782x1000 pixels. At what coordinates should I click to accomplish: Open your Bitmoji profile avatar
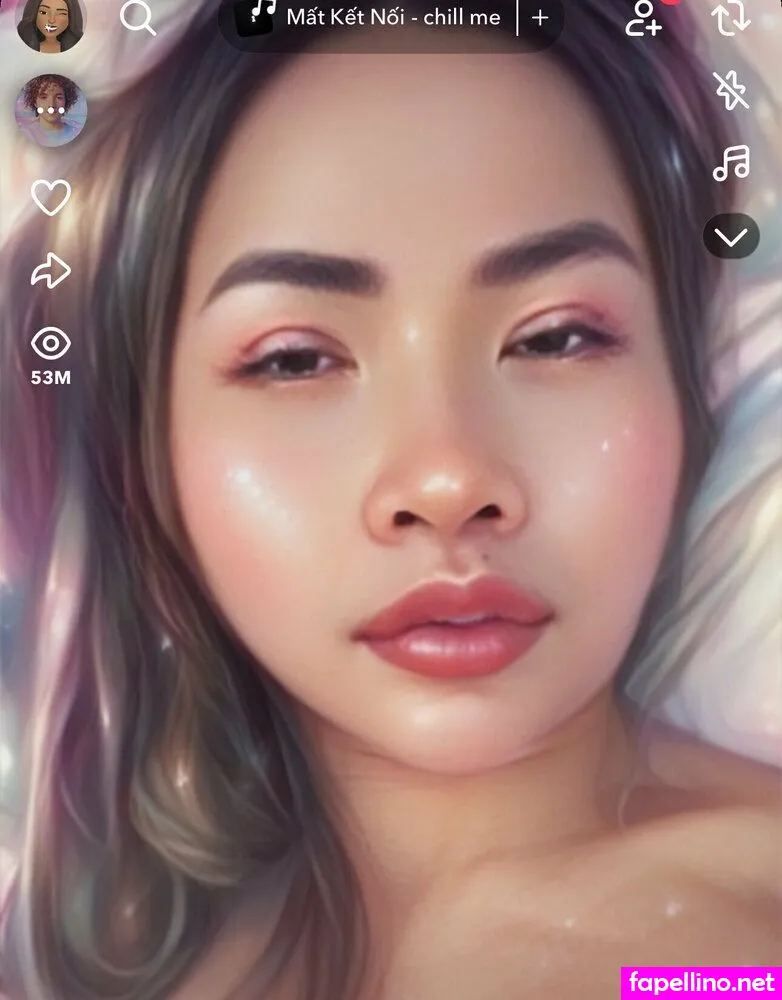click(x=50, y=22)
